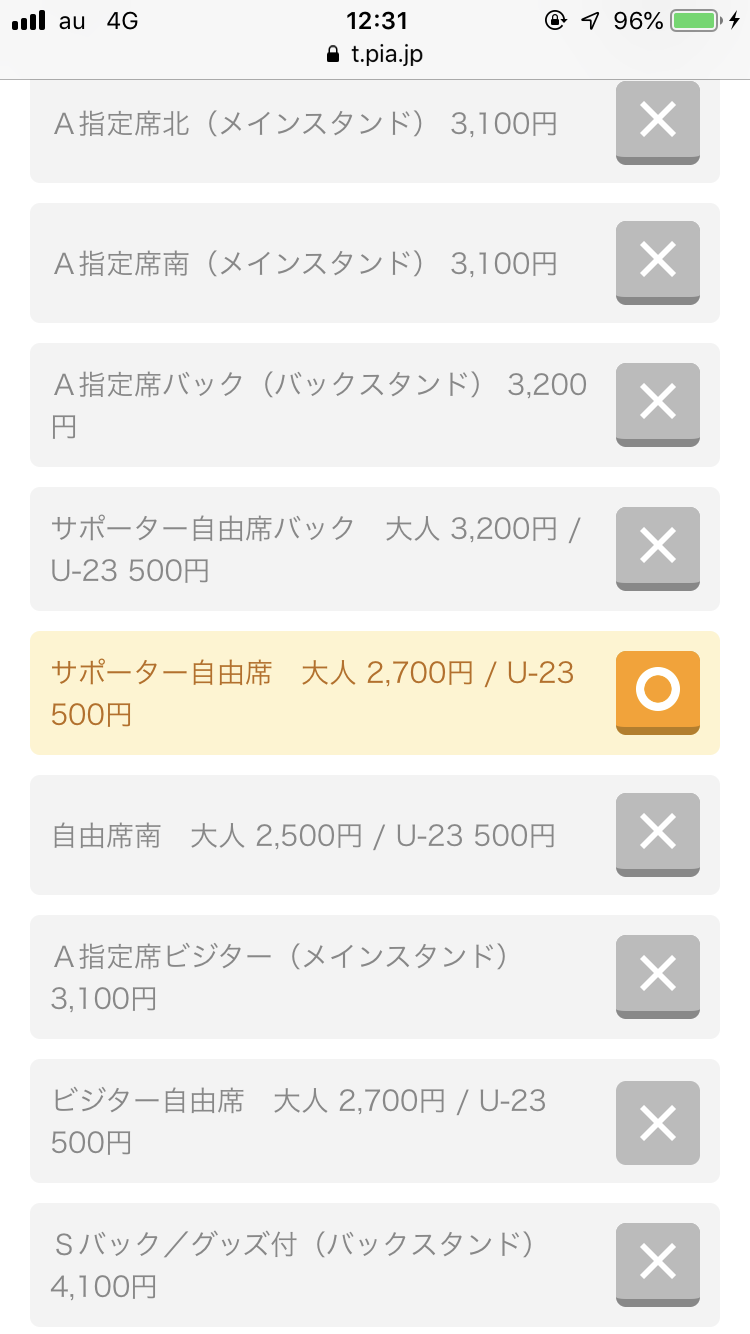Viewport: 750px width, 1334px height.
Task: Choose the A指定席南 3,100円 seat row
Action: click(374, 263)
